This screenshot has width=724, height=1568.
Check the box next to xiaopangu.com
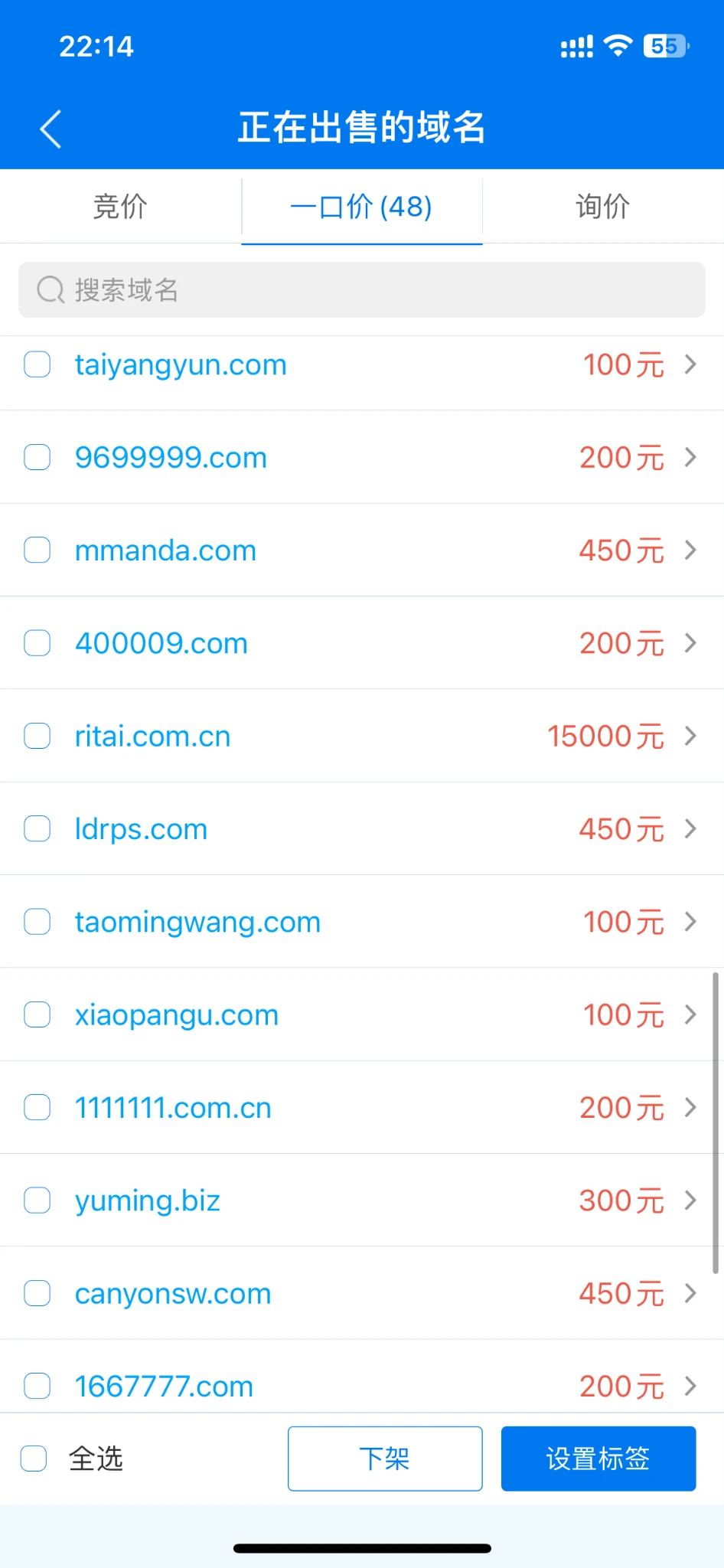point(37,1014)
